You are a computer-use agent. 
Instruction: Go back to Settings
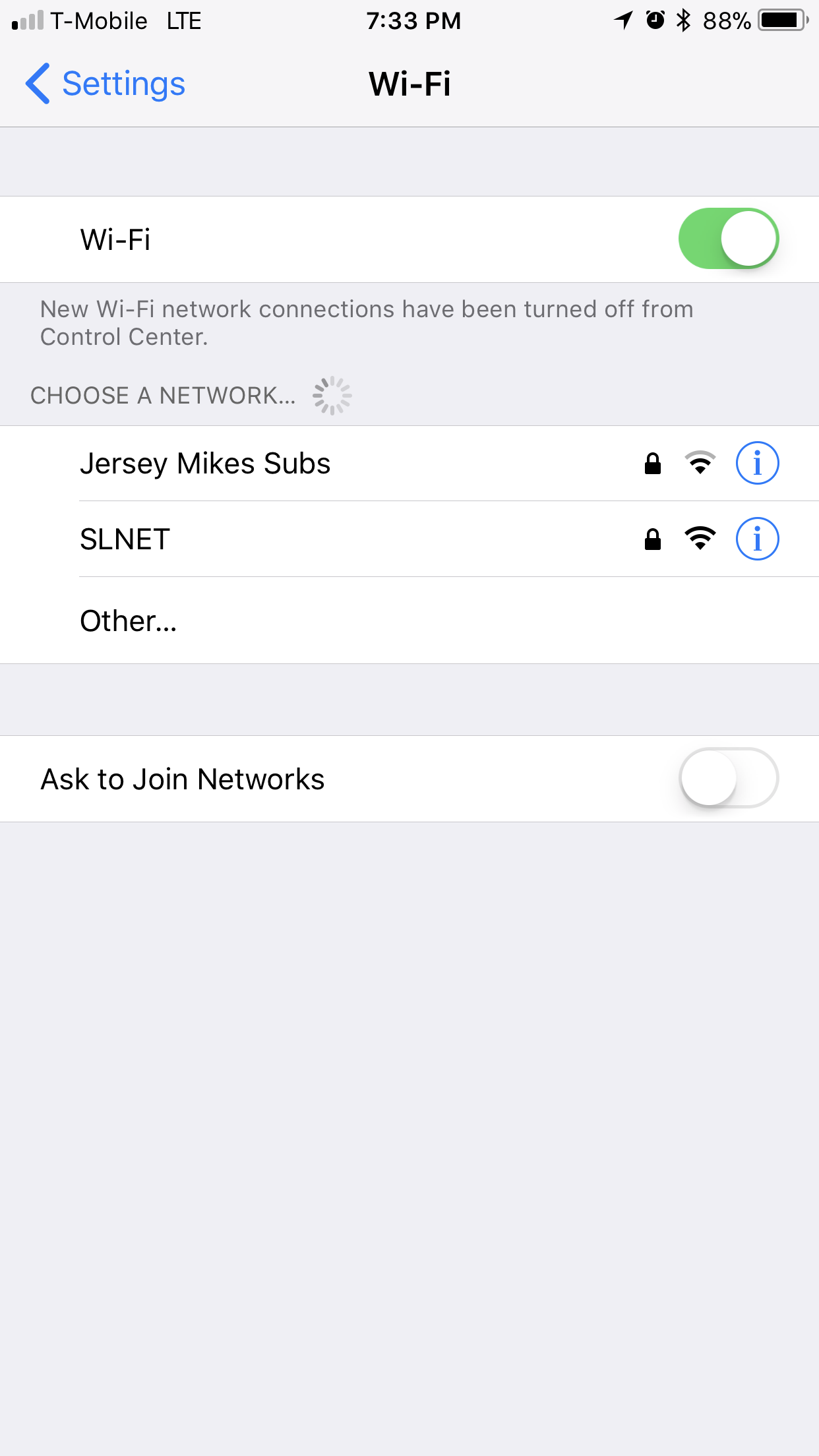[106, 84]
